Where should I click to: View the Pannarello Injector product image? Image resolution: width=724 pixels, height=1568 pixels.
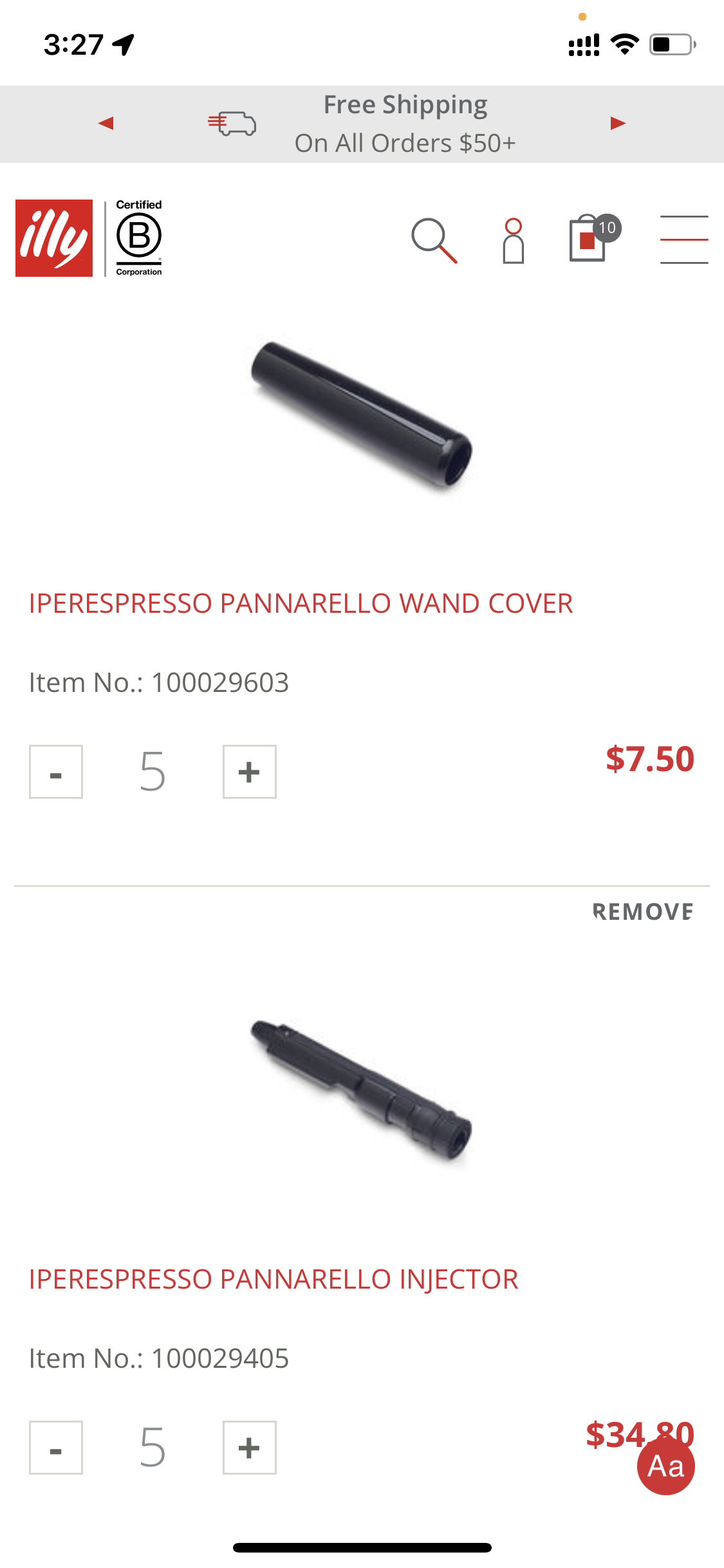pyautogui.click(x=362, y=1090)
